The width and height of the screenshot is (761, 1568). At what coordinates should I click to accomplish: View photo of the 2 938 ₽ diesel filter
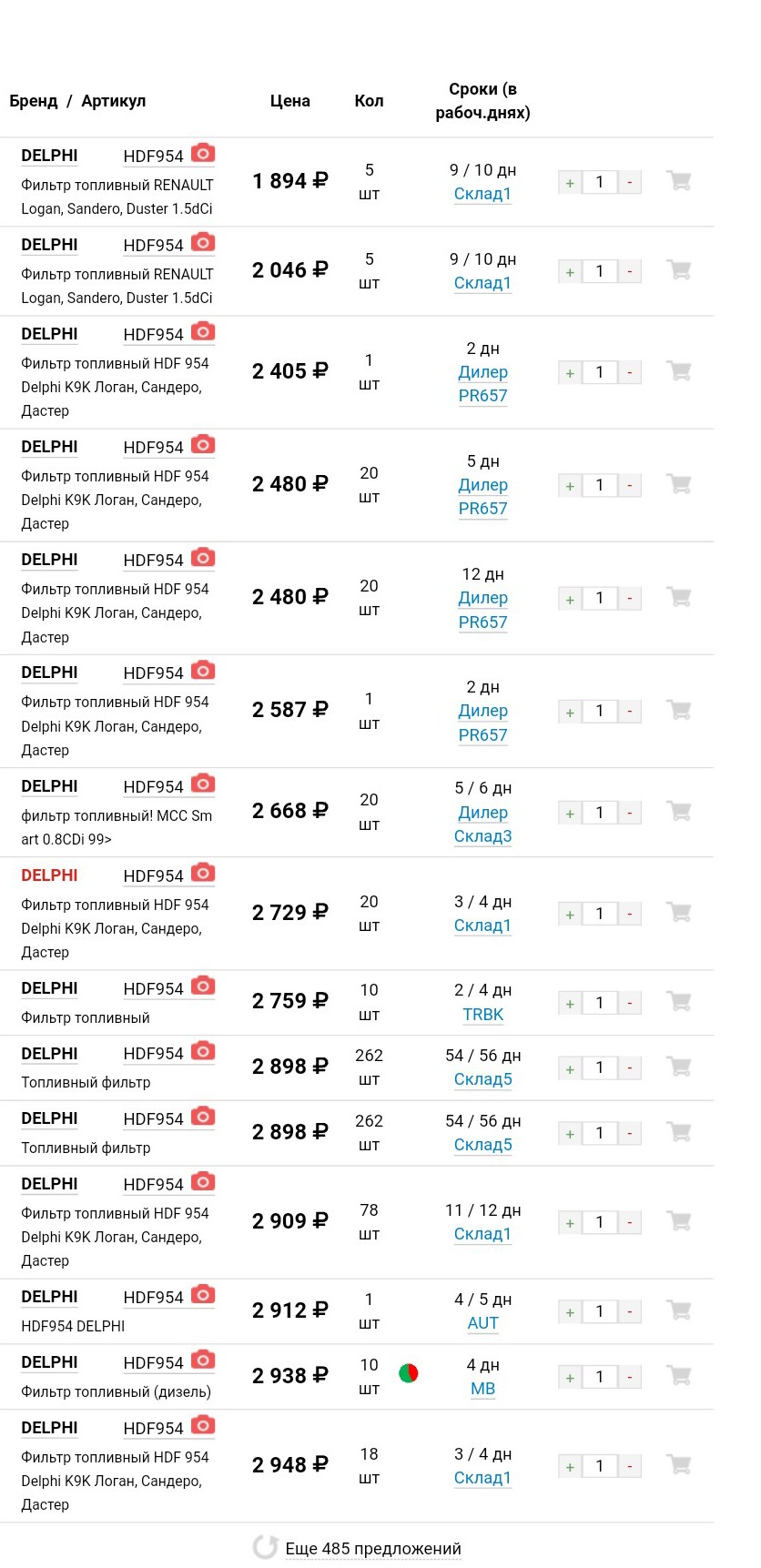203,1360
